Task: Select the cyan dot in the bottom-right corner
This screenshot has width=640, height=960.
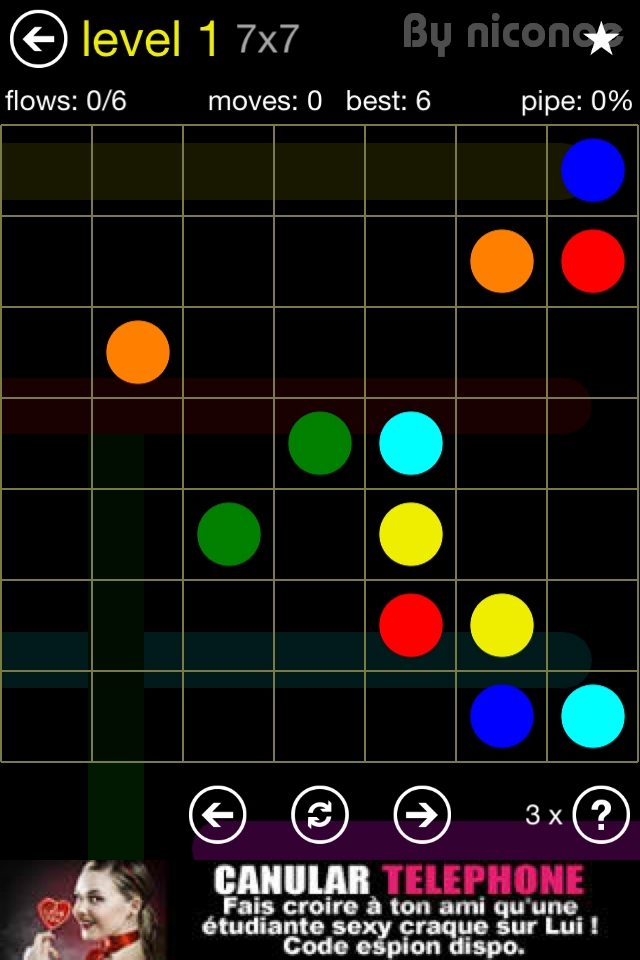Action: coord(592,716)
